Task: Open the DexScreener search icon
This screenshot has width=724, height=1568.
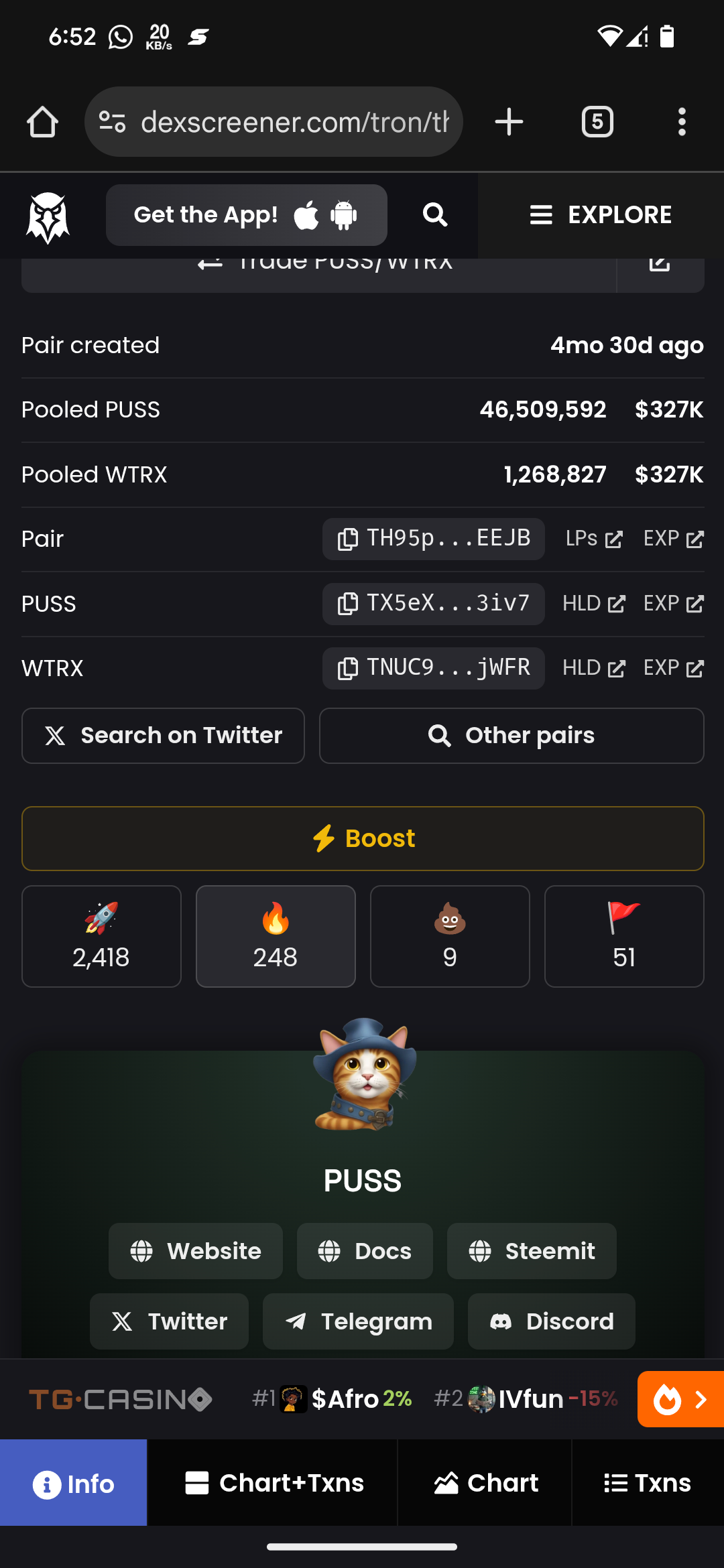Action: coord(435,215)
